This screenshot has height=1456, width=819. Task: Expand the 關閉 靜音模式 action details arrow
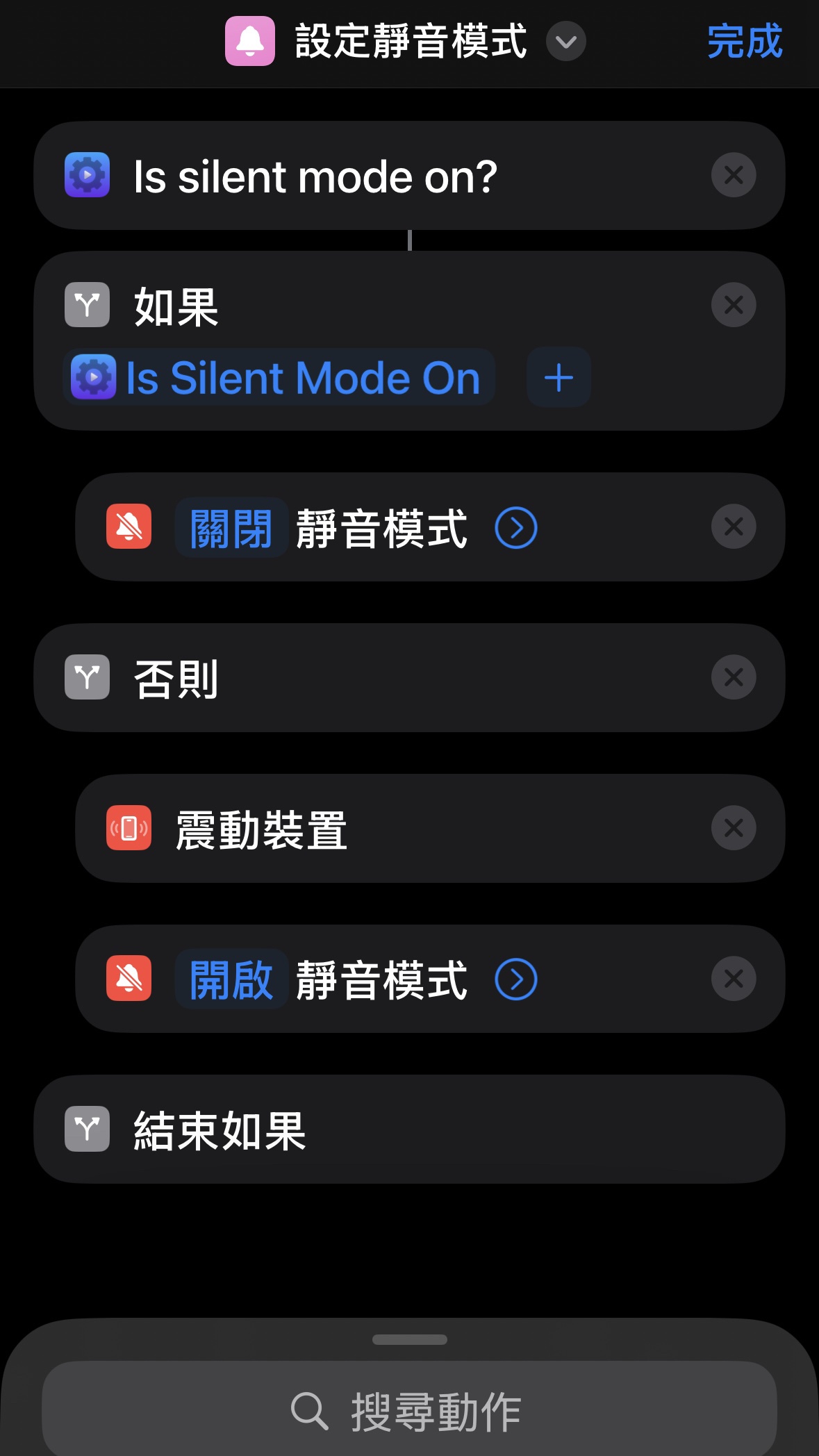(515, 528)
